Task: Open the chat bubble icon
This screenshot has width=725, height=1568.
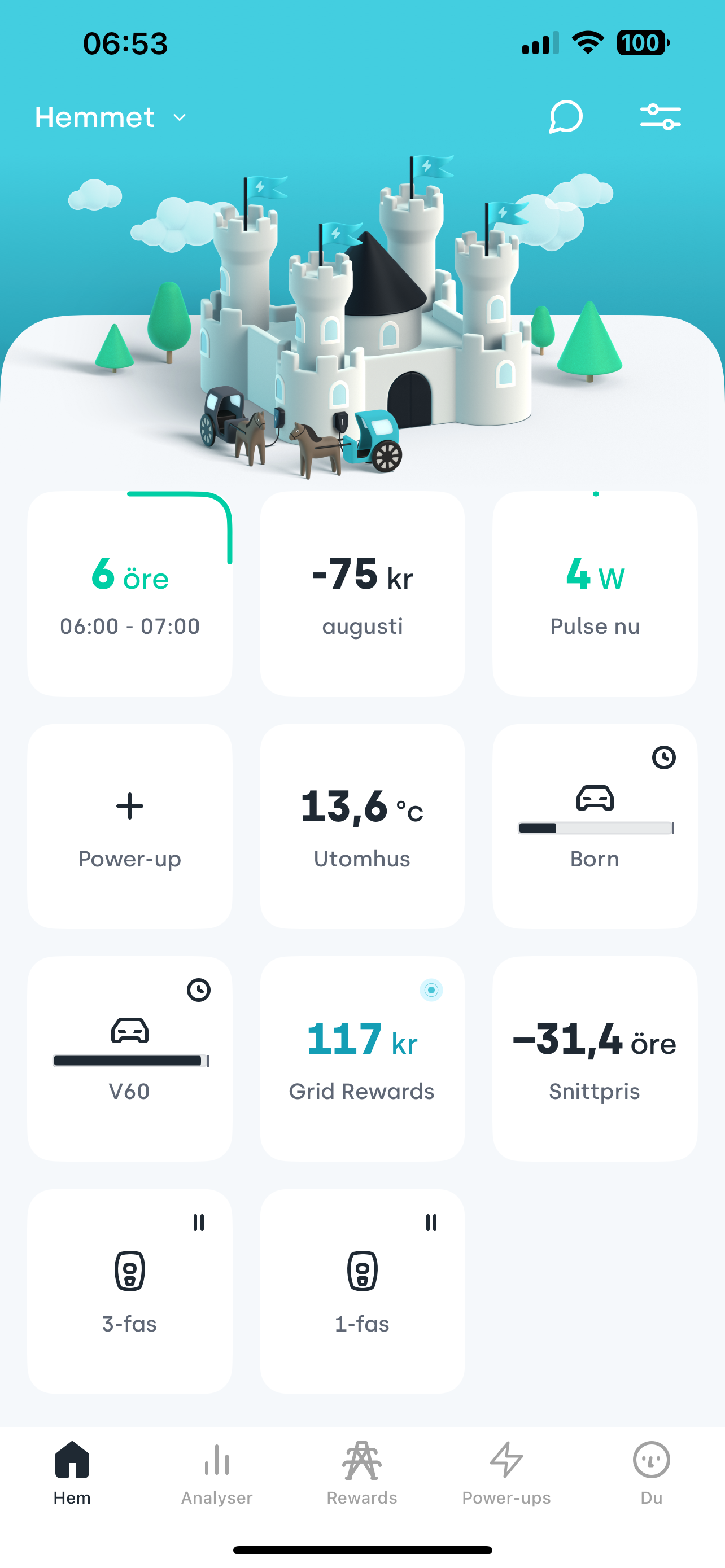Action: 566,116
